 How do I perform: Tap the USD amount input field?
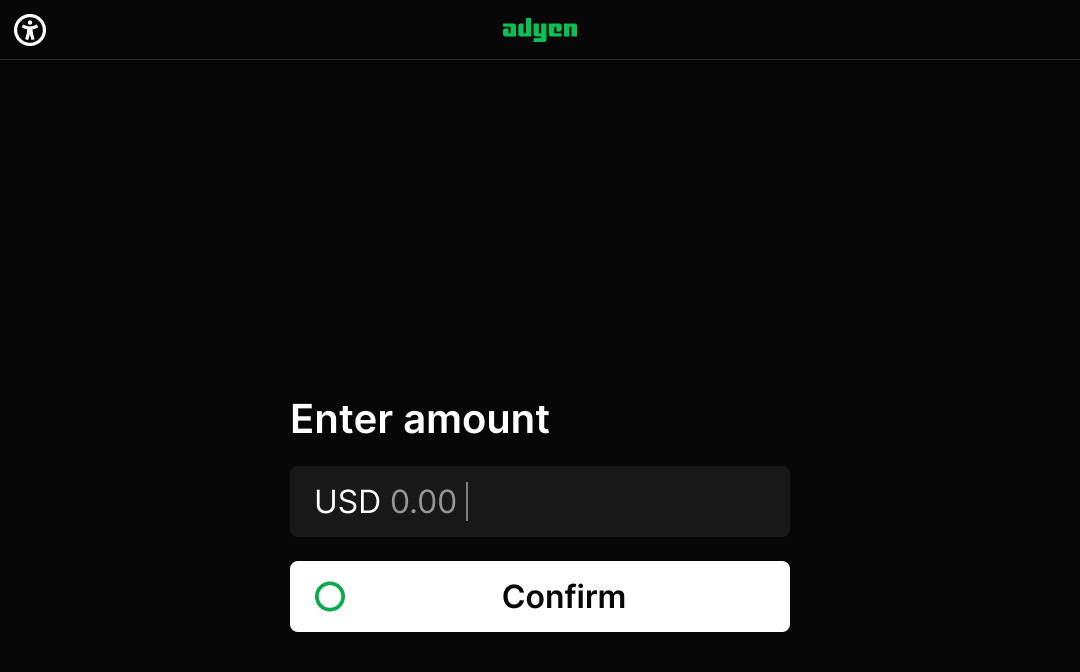tap(539, 501)
